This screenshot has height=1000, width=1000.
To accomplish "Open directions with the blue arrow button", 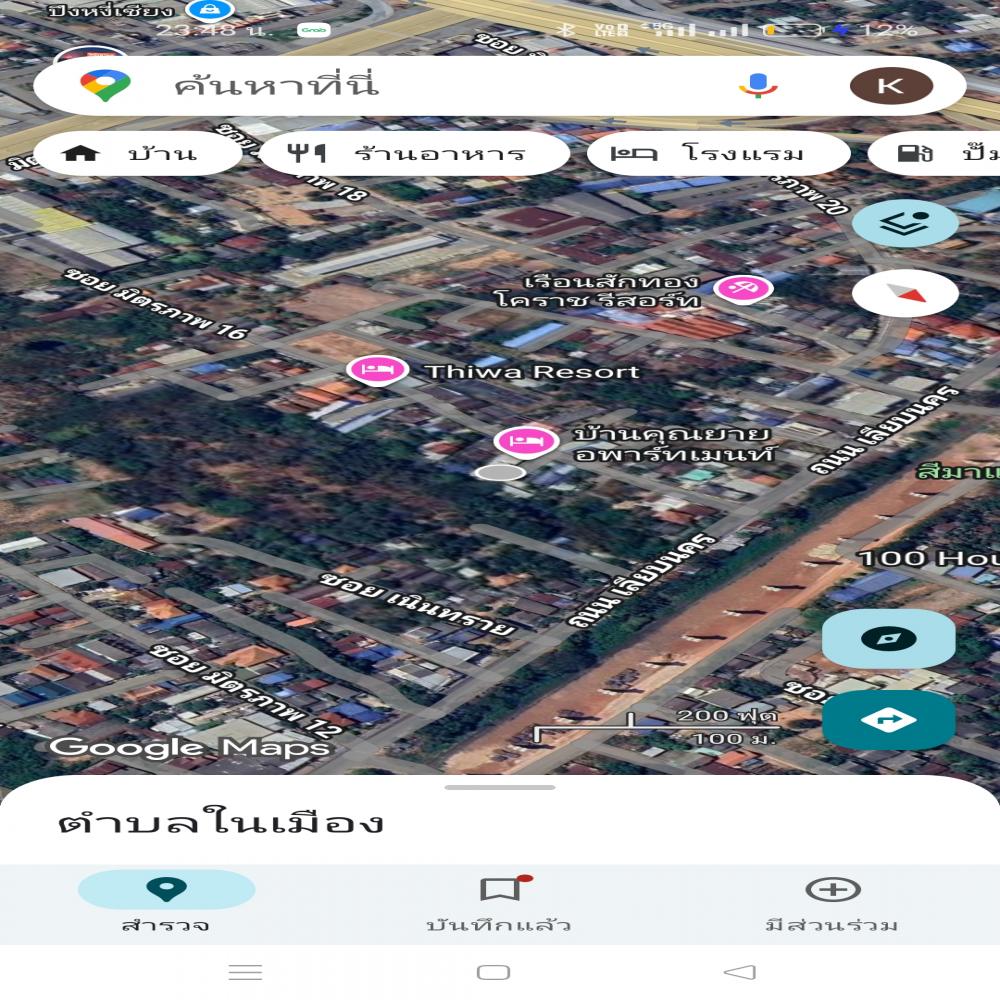I will pos(888,720).
